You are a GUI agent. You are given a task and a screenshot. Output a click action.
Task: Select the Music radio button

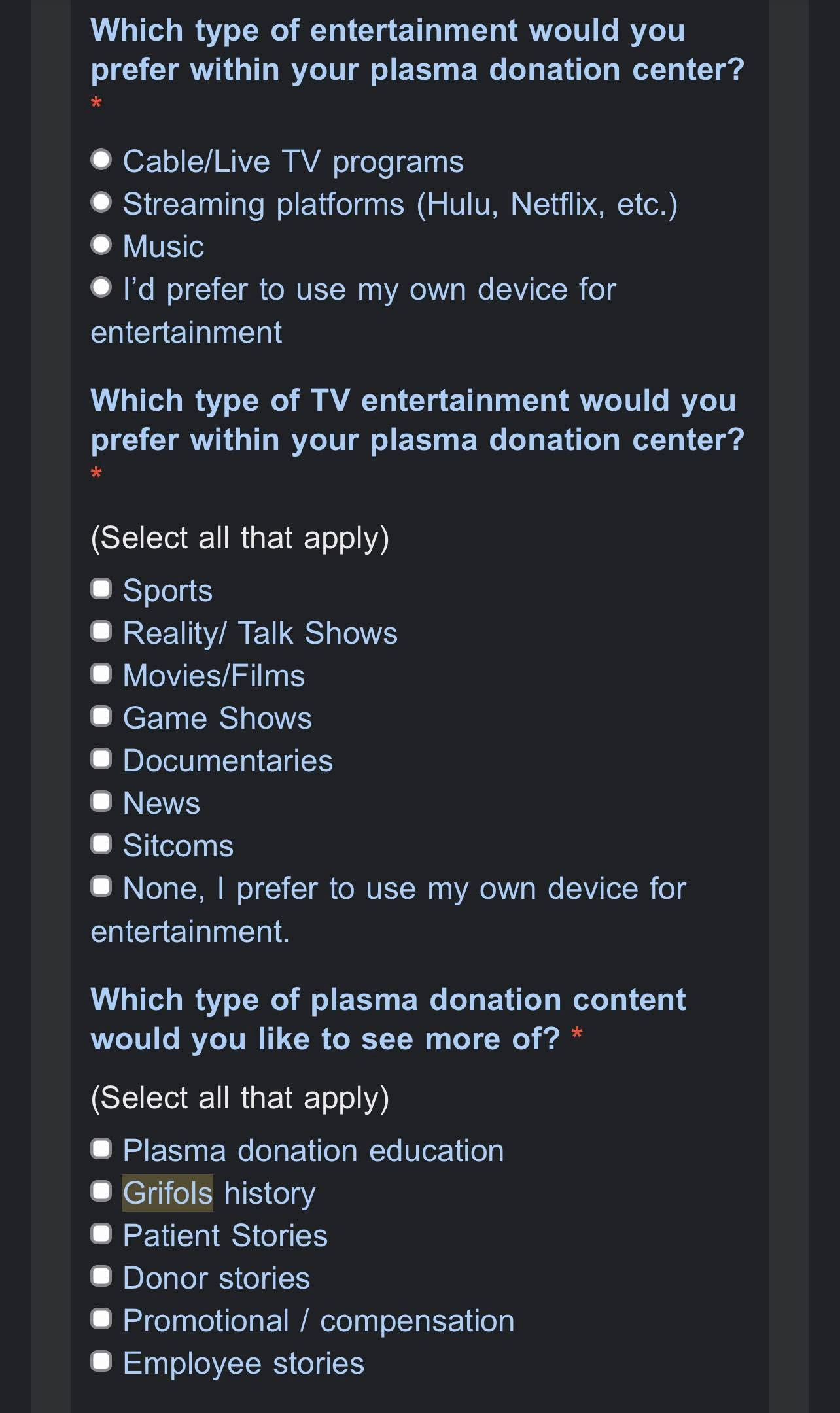coord(101,245)
